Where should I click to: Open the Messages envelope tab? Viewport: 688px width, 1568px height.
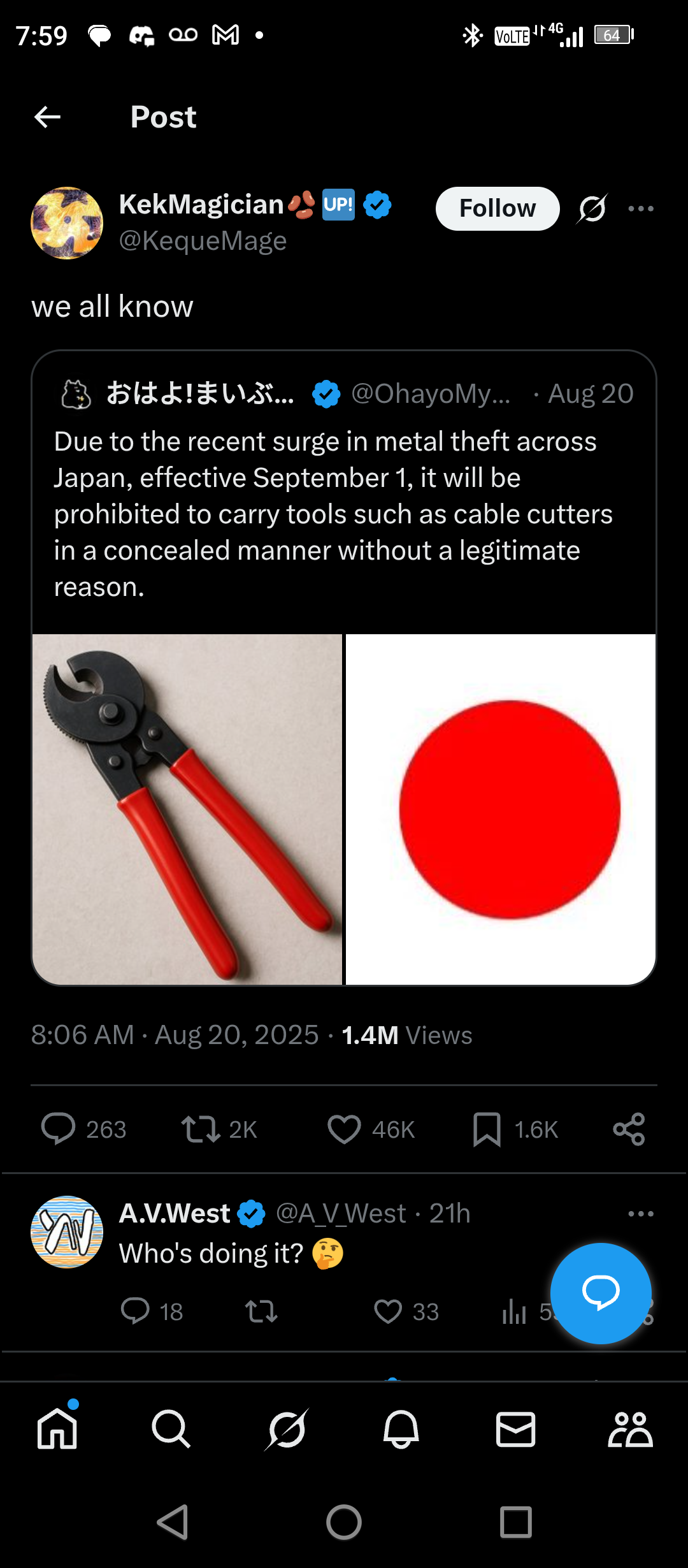coord(515,1428)
